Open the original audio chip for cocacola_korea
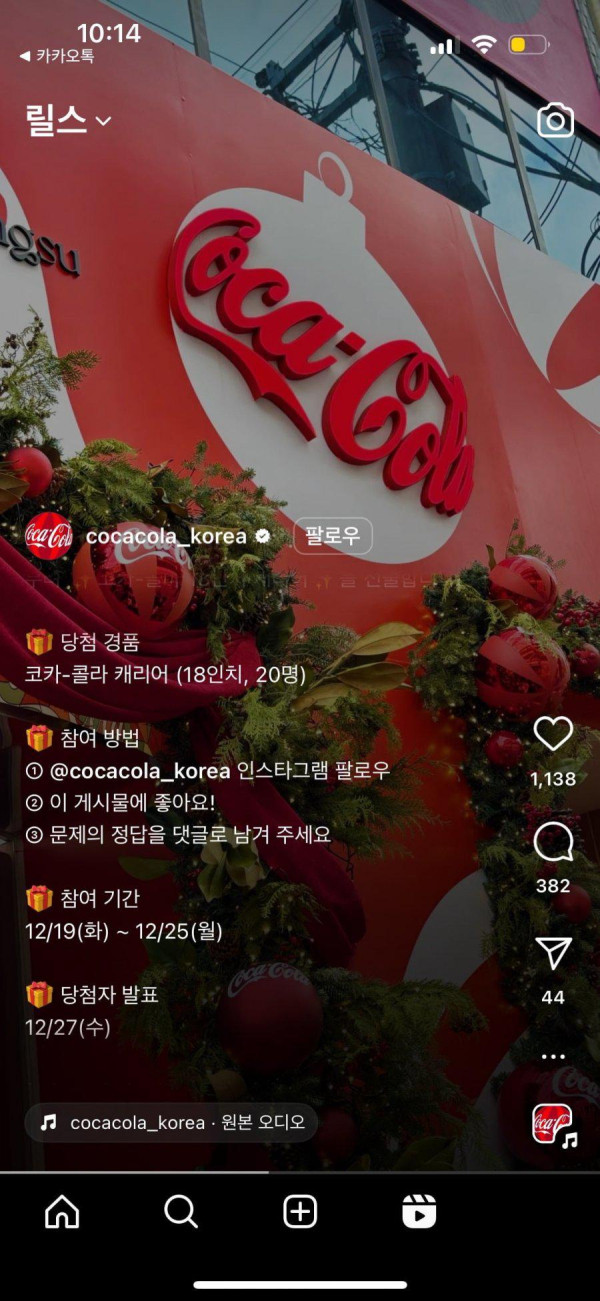This screenshot has height=1301, width=600. 171,1123
